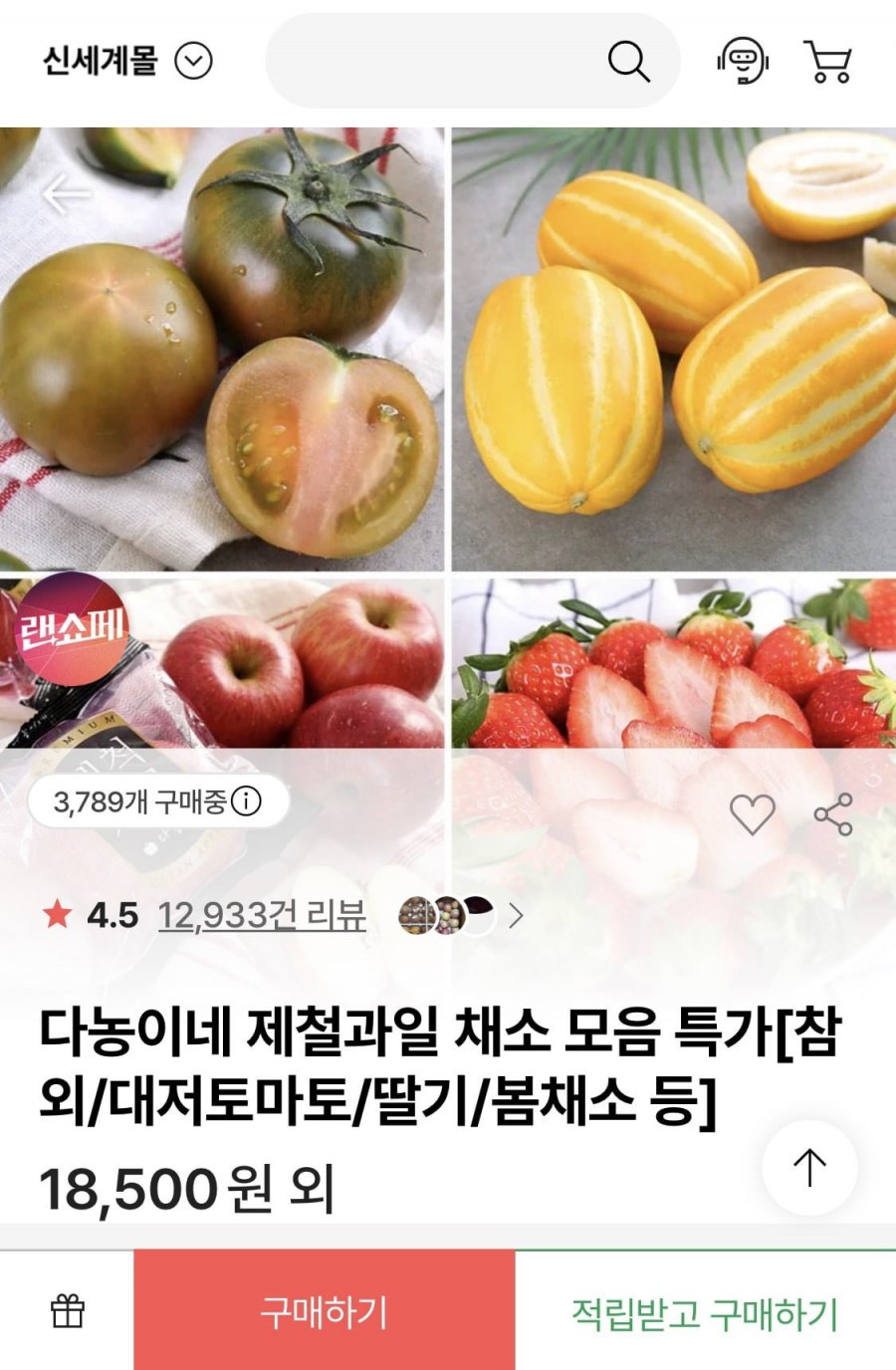Go back with the arrow icon
The width and height of the screenshot is (896, 1370).
66,194
